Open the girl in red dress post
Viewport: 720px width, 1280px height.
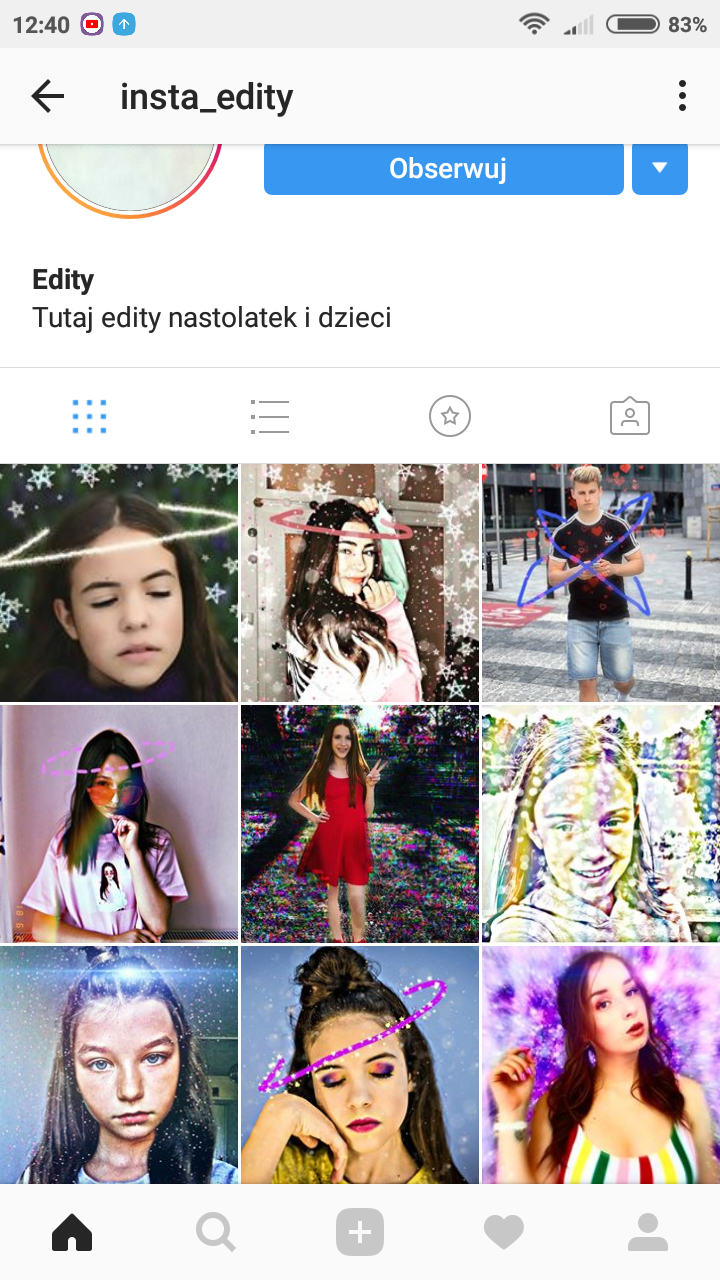[360, 824]
